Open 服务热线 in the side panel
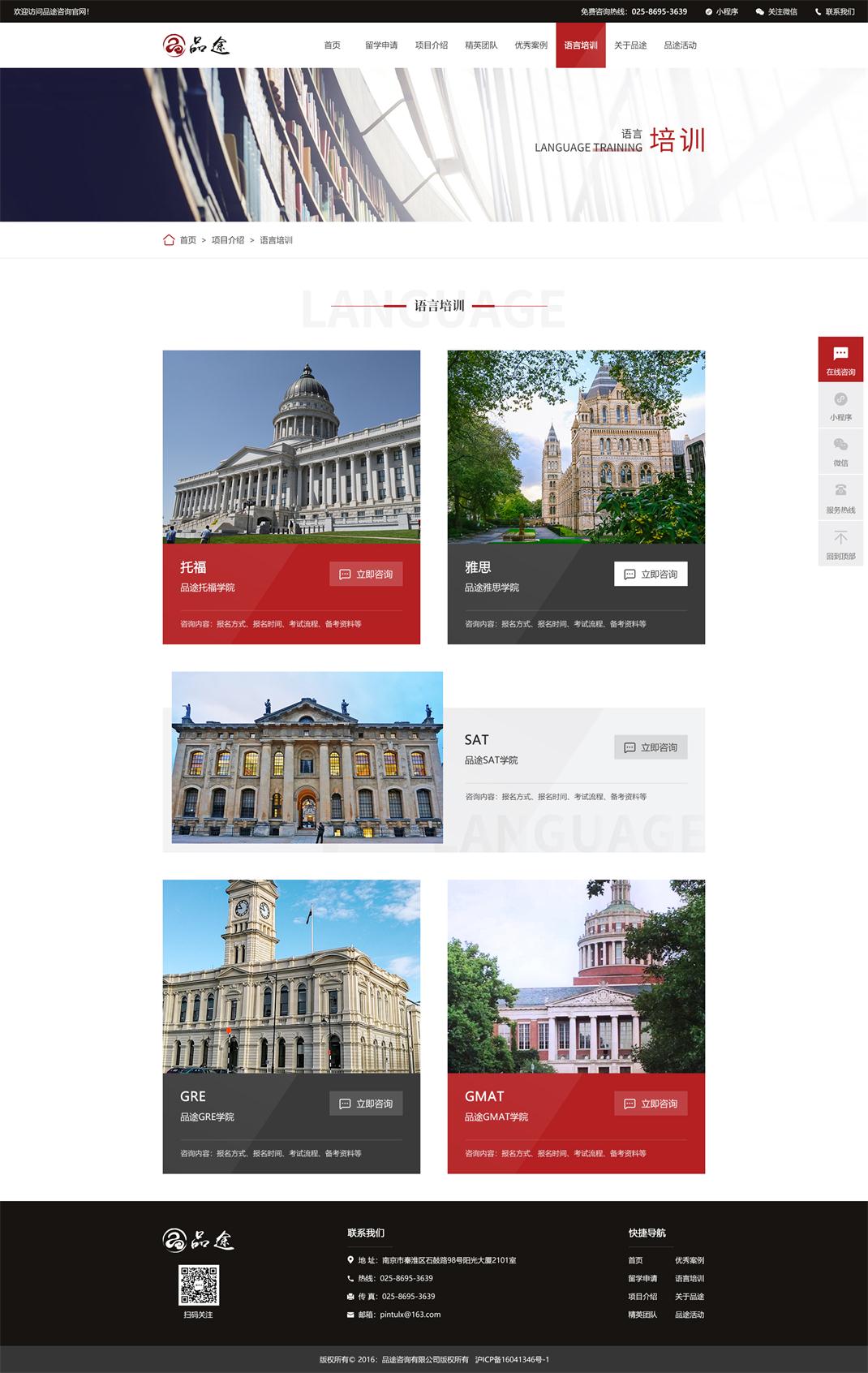This screenshot has height=1373, width=868. point(840,497)
